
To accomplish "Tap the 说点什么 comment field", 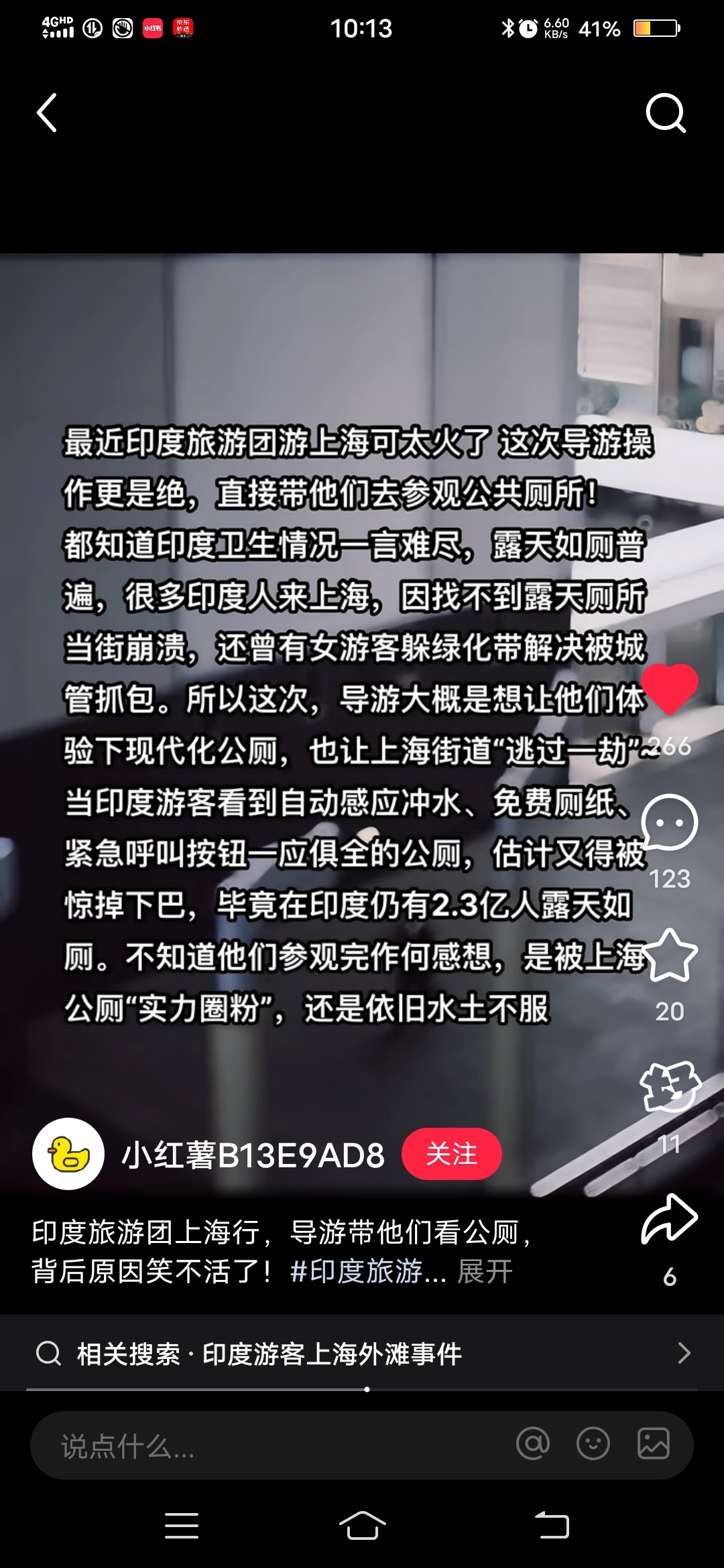I will click(x=268, y=1446).
